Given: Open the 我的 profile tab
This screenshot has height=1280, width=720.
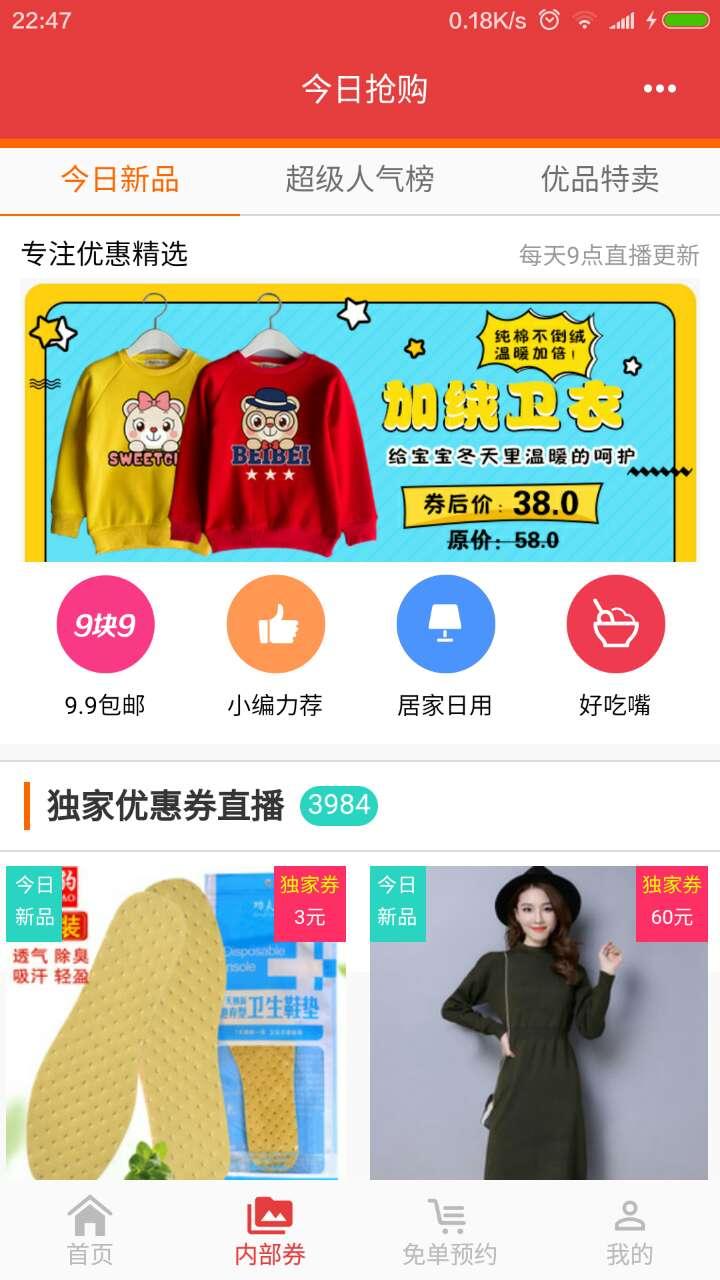Looking at the screenshot, I should (x=629, y=1230).
